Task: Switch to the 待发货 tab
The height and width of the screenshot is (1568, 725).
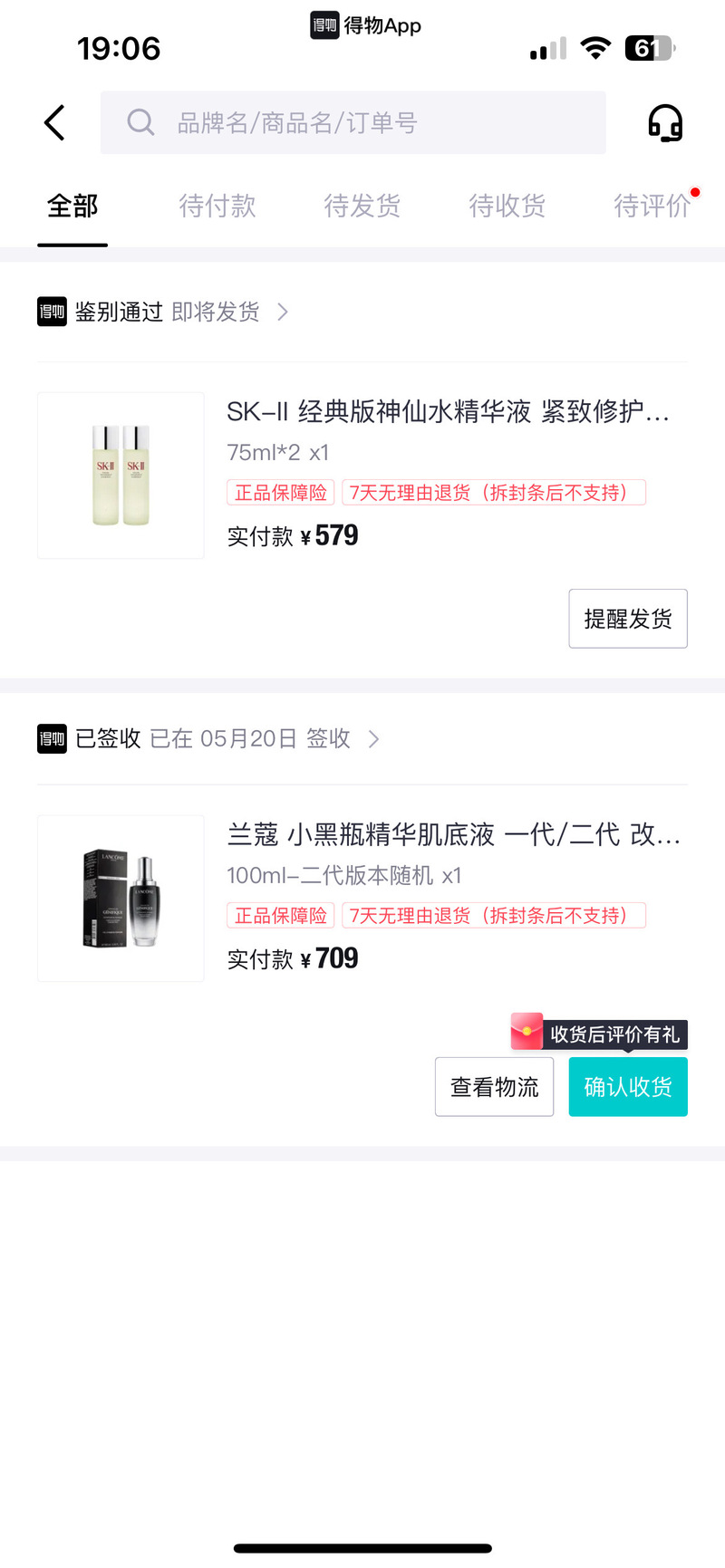Action: pos(362,207)
